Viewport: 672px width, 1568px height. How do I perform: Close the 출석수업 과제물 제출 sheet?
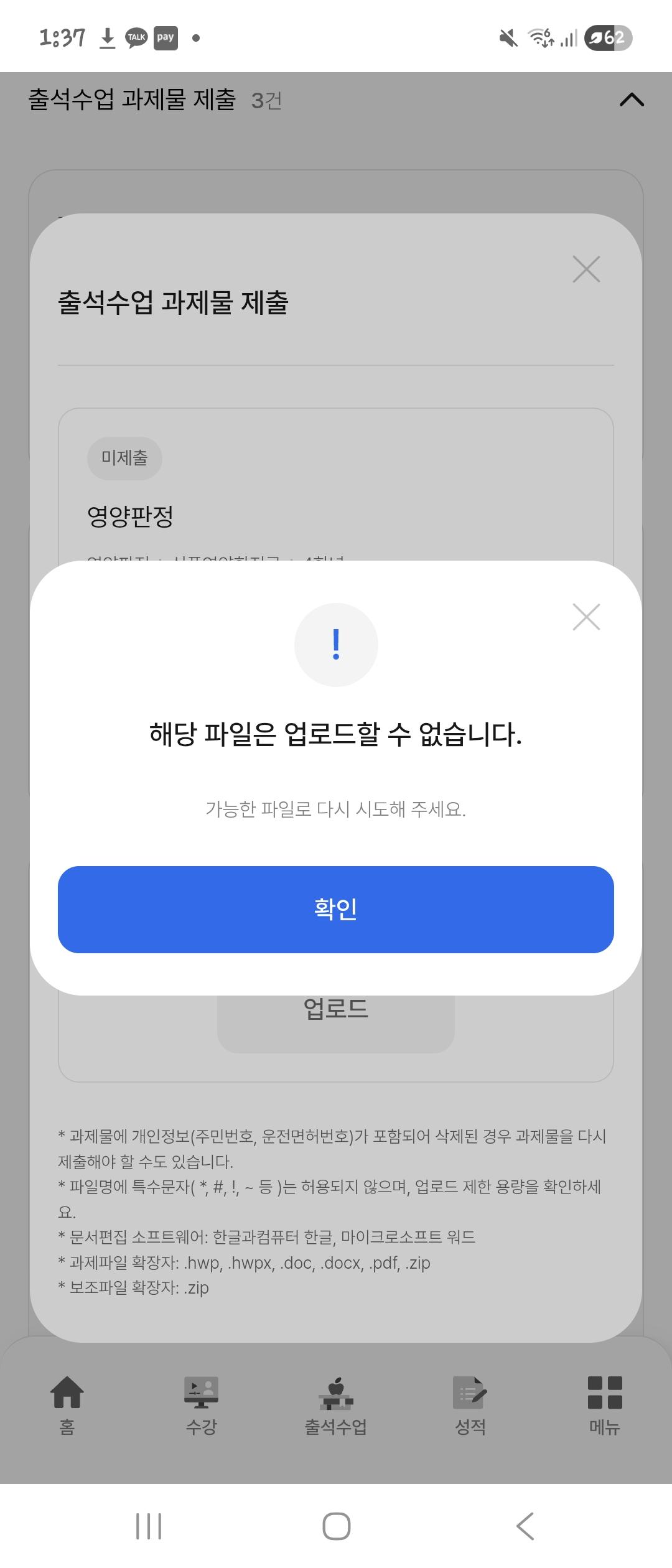click(586, 269)
